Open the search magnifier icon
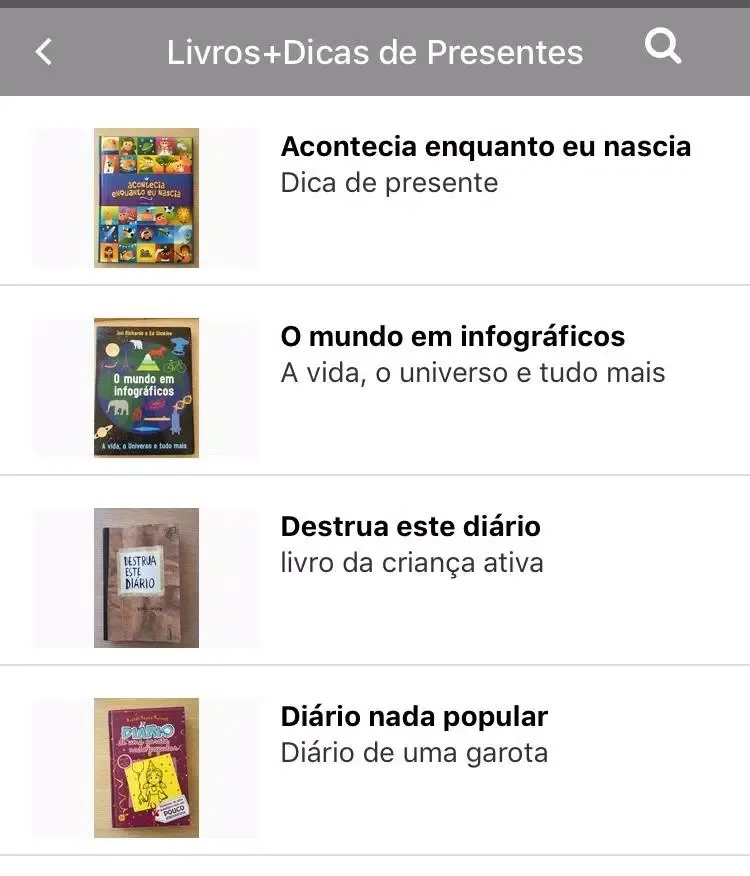Screen dimensions: 750x876 tap(662, 46)
